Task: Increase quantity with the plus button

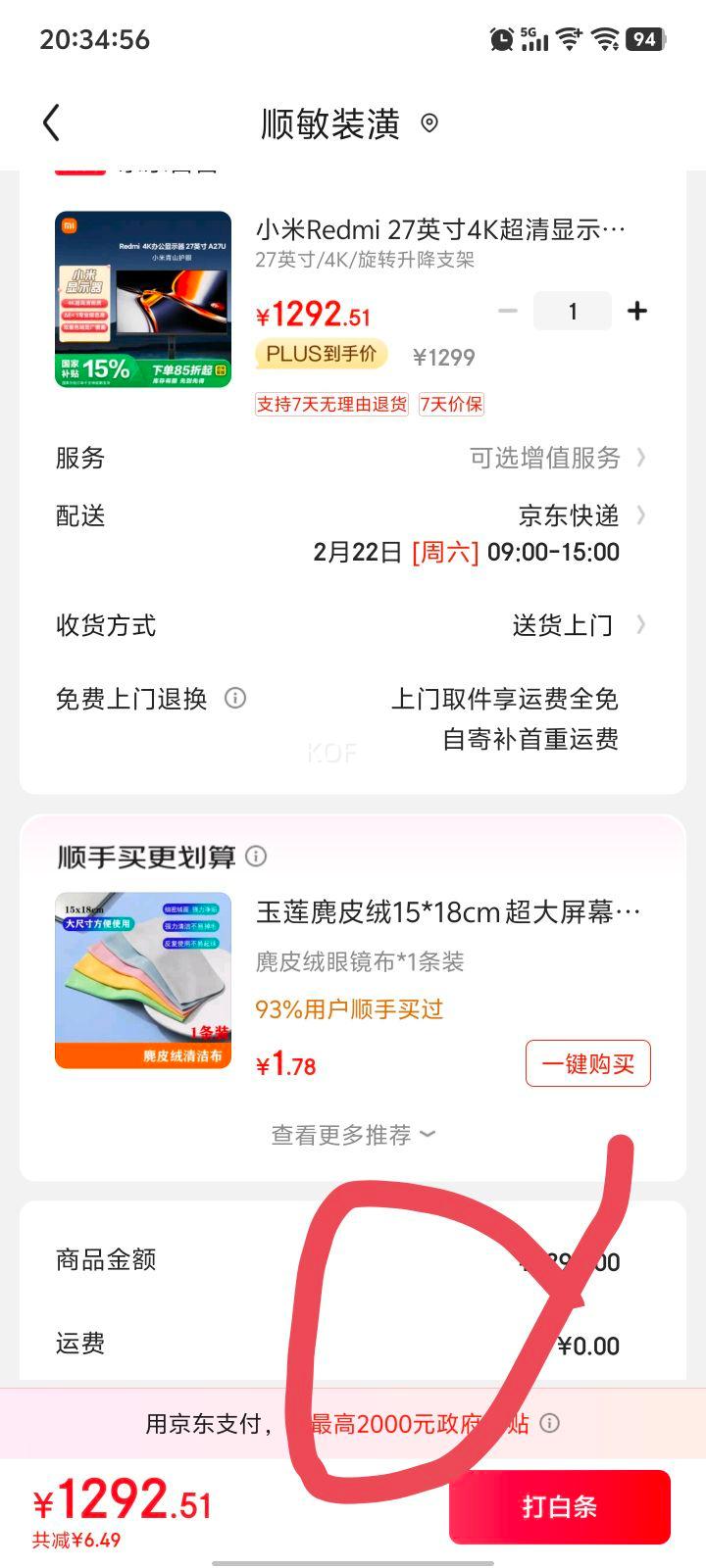Action: coord(637,311)
